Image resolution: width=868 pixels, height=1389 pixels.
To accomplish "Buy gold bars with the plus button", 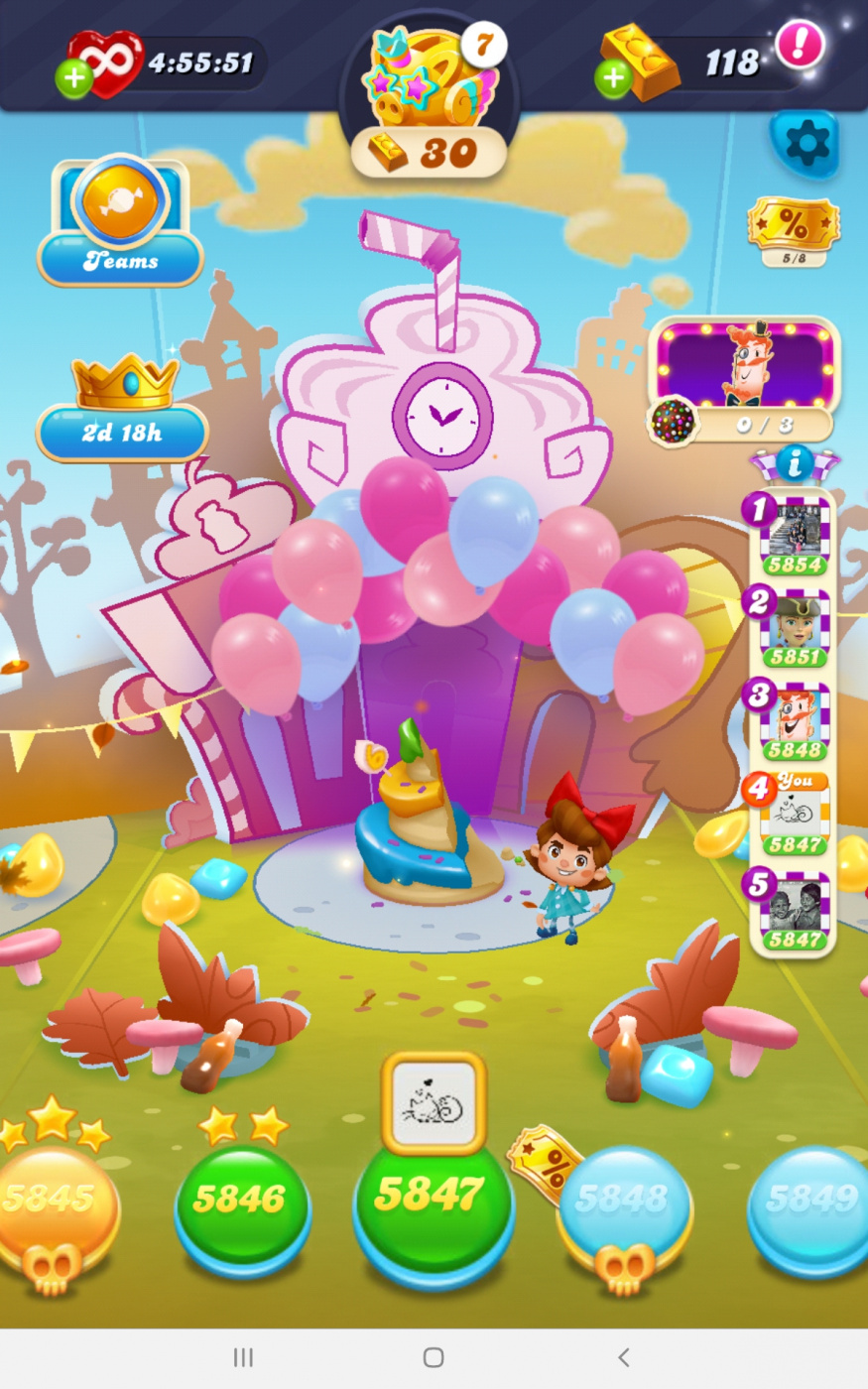I will [614, 78].
